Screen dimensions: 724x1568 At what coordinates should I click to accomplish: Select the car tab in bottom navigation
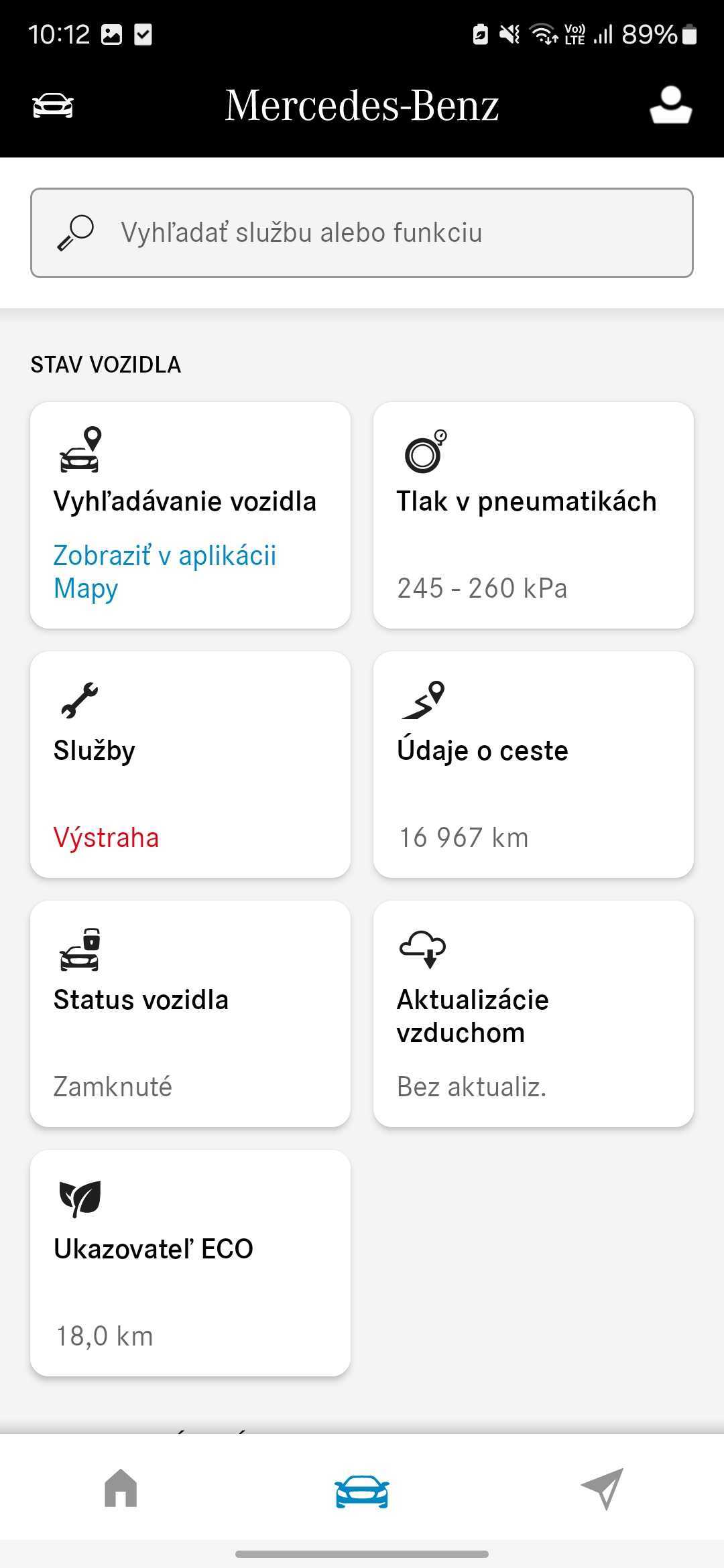(362, 1492)
